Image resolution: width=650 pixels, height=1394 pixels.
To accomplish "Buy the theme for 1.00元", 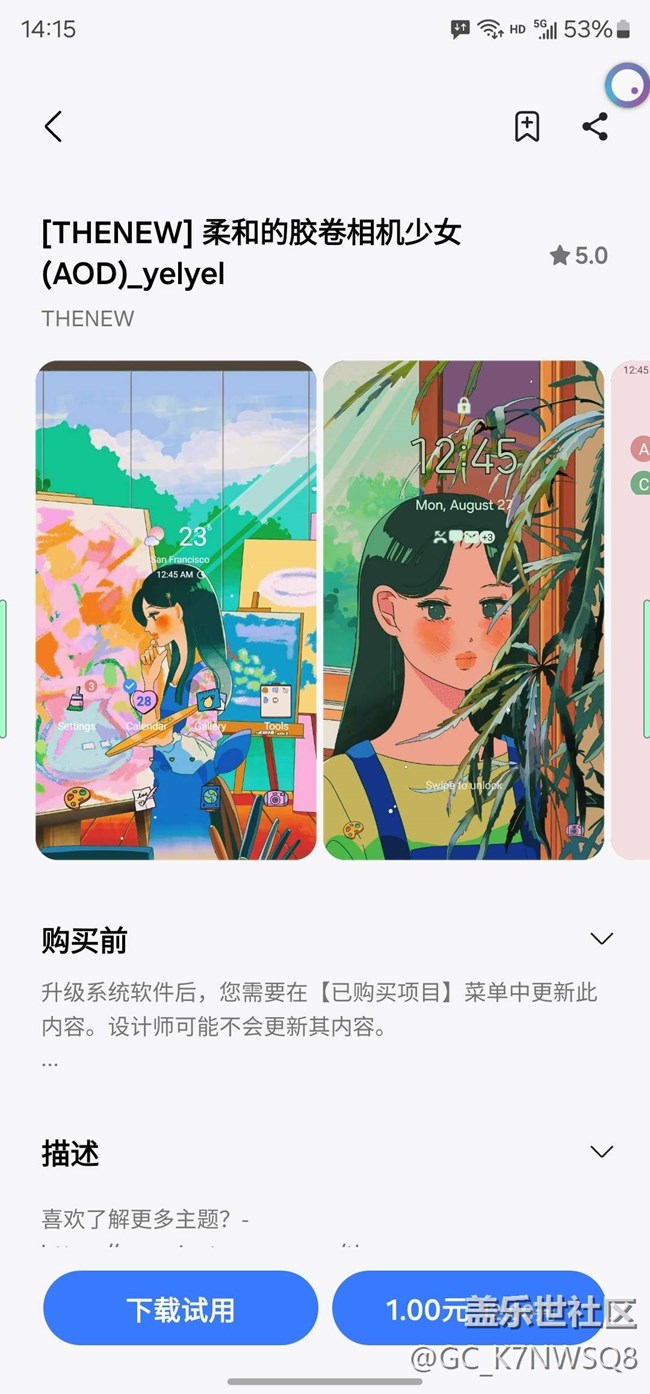I will click(x=468, y=1308).
